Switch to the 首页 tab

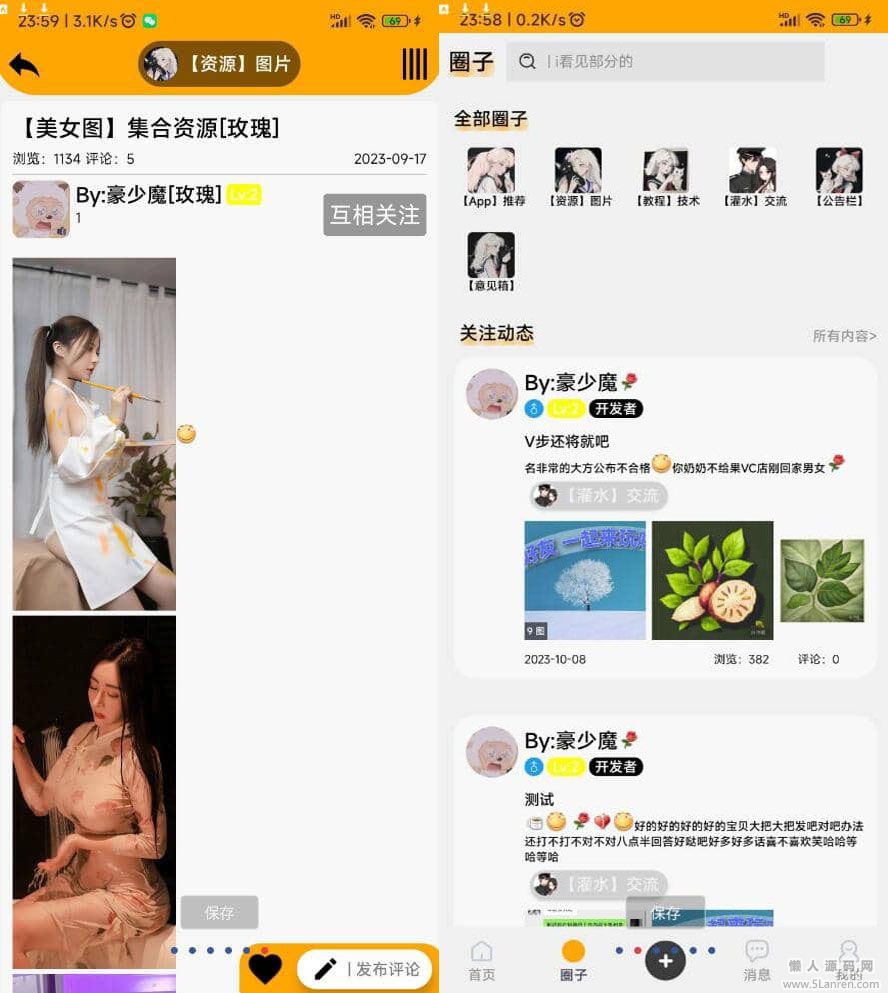(x=482, y=960)
